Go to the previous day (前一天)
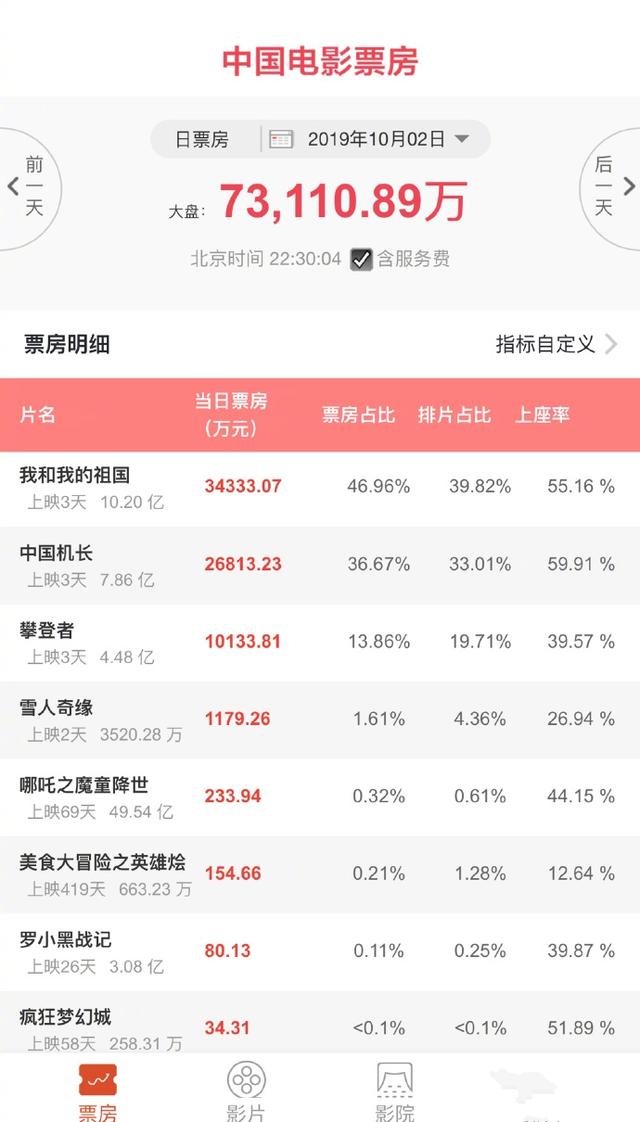This screenshot has width=640, height=1122. (x=29, y=187)
